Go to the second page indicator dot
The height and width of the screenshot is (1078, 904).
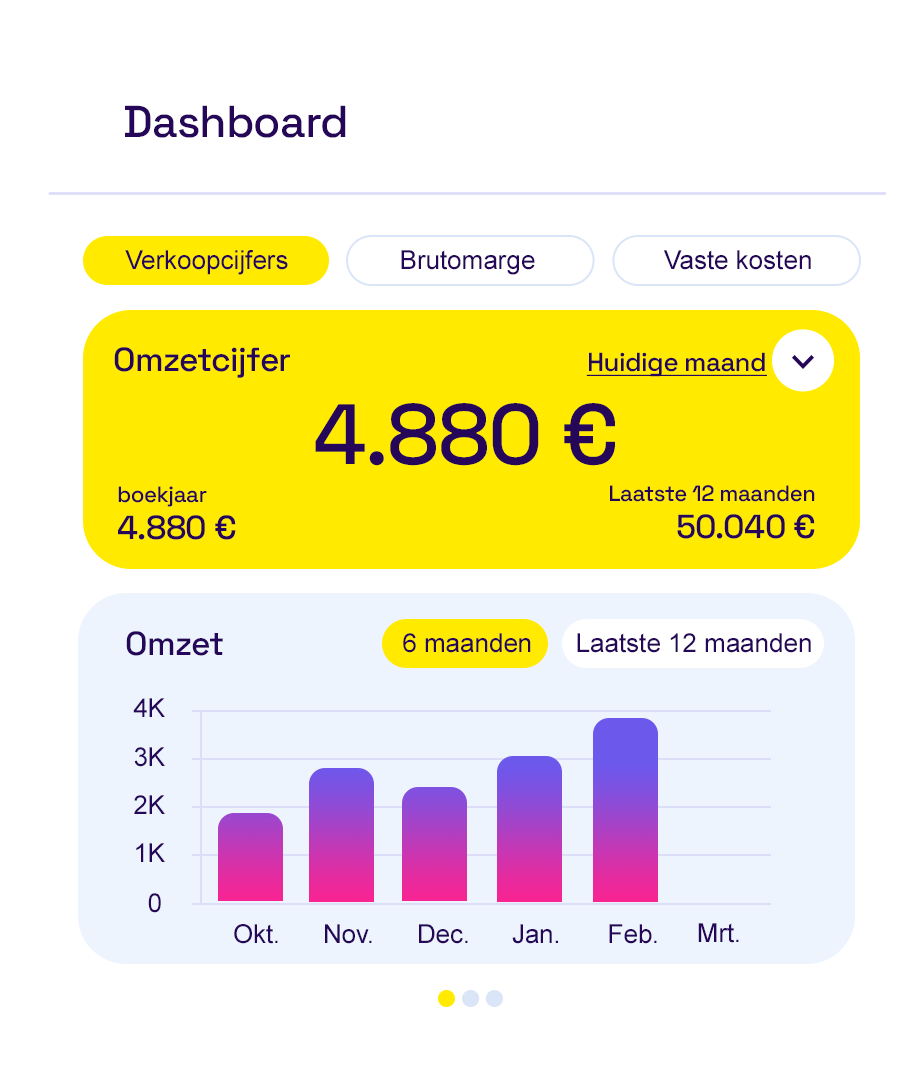[x=470, y=998]
